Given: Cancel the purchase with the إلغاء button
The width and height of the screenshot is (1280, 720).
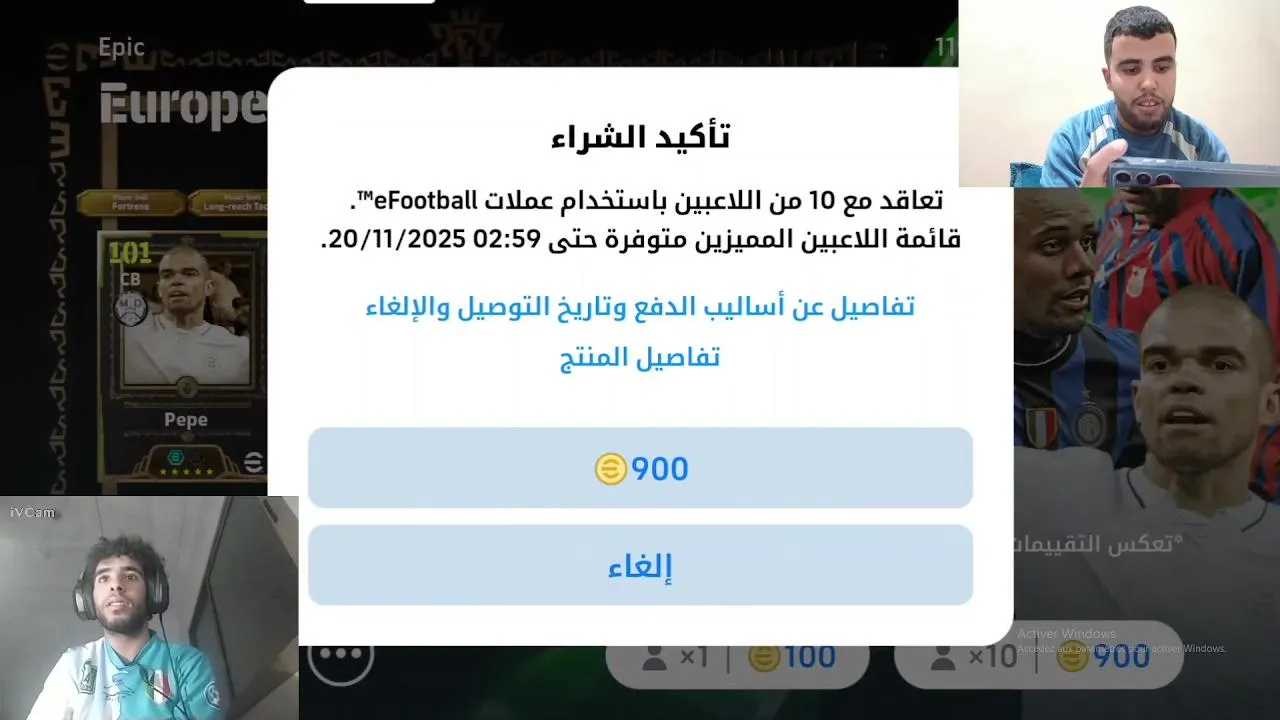Looking at the screenshot, I should pos(640,566).
